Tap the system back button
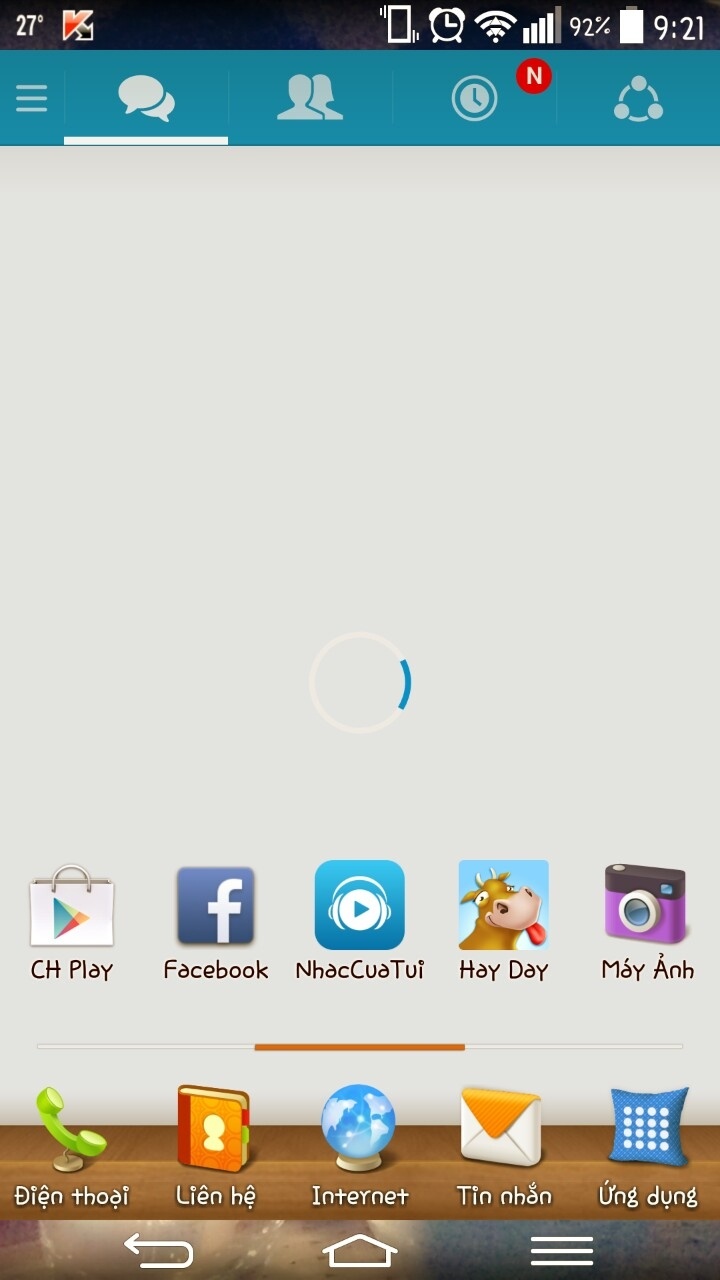 point(158,1250)
